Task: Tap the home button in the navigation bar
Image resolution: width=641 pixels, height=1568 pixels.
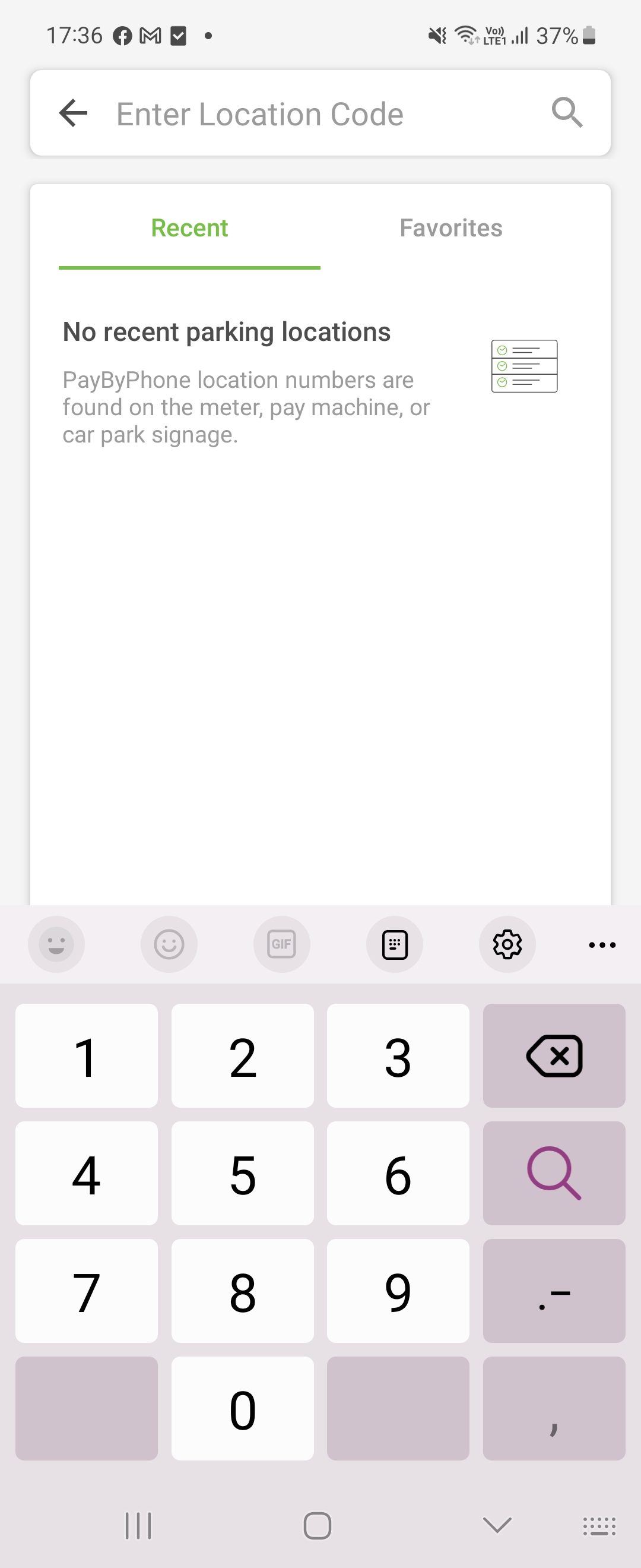Action: 316,1526
